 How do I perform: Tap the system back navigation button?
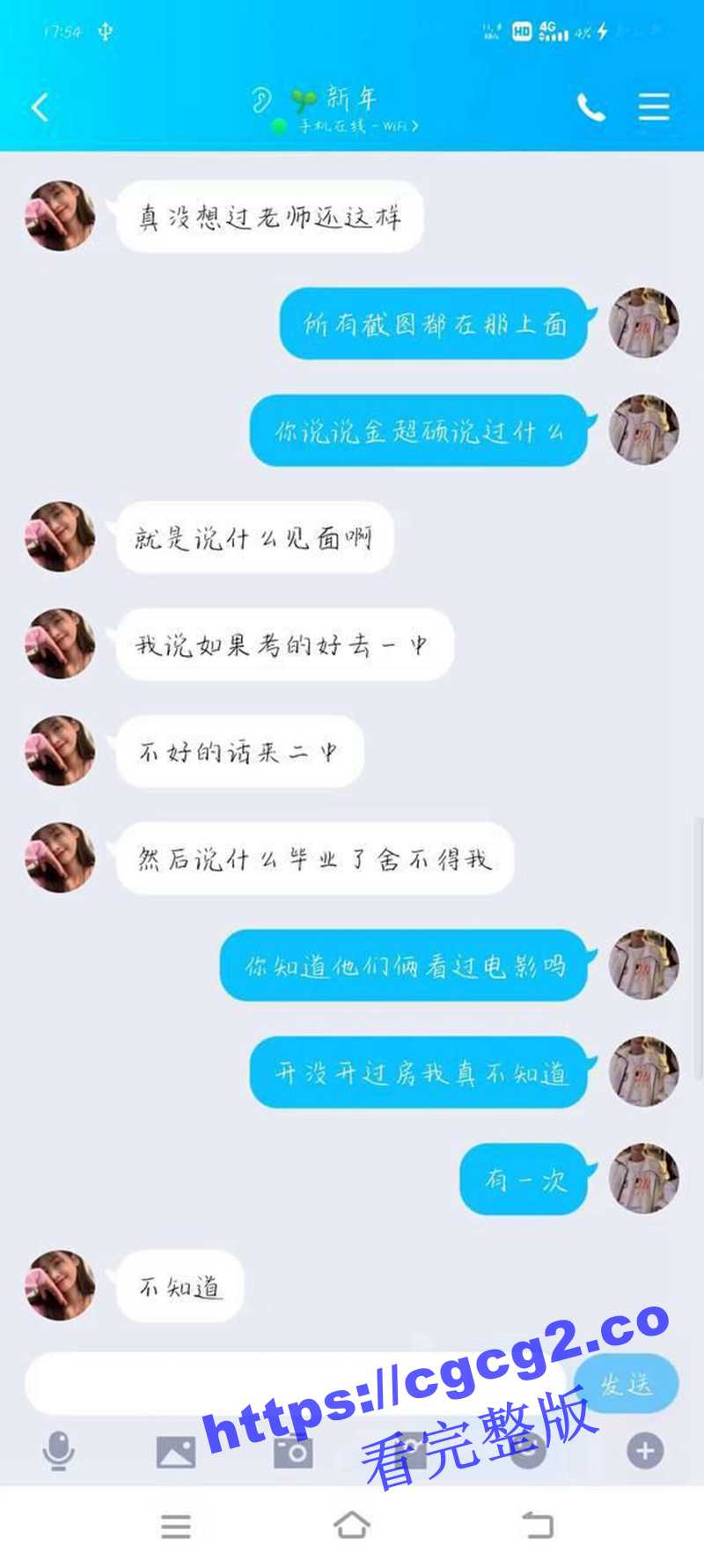[538, 1525]
